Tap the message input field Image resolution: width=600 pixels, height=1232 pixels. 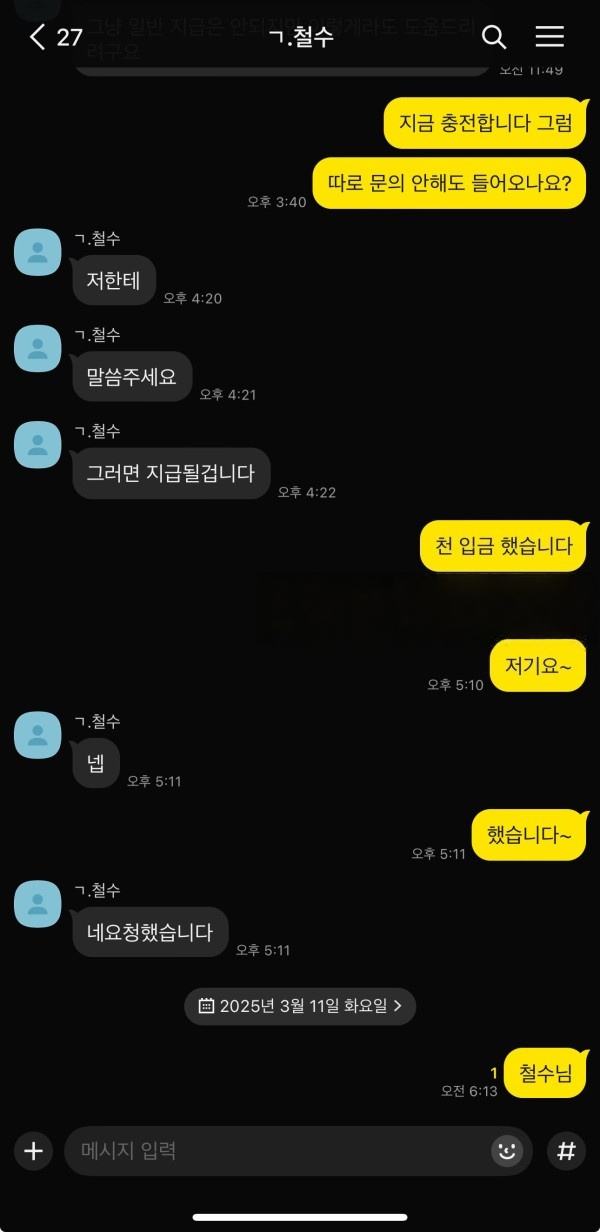click(275, 1151)
